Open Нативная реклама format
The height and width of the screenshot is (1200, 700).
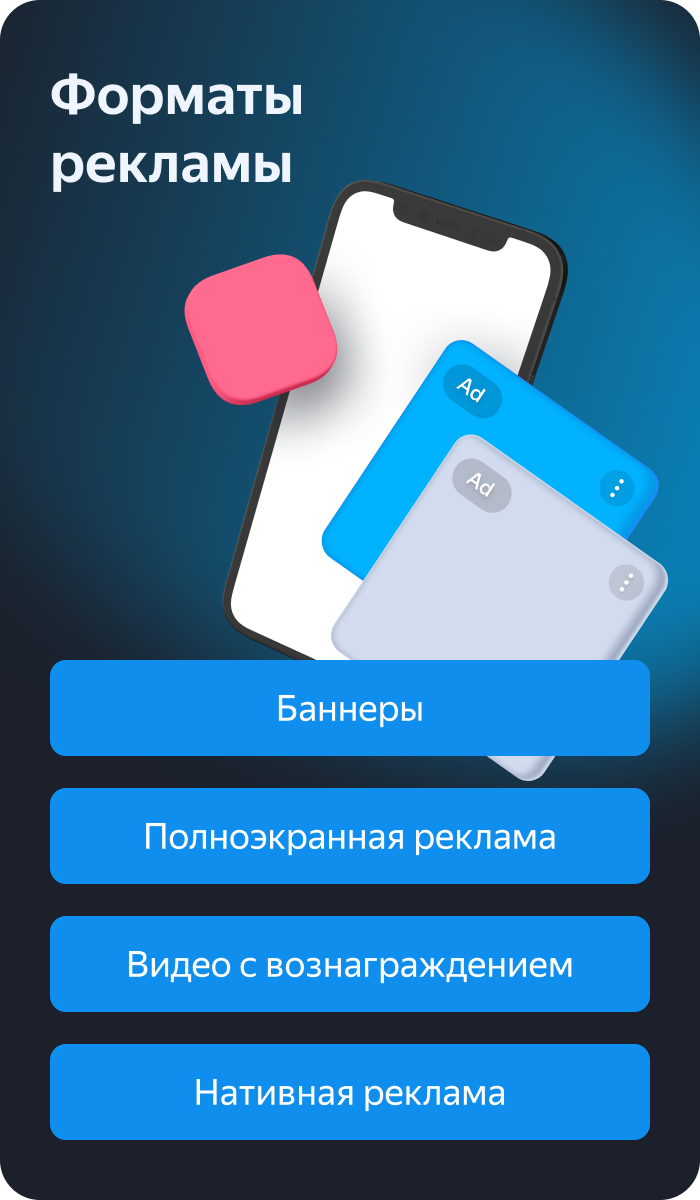[x=350, y=1092]
